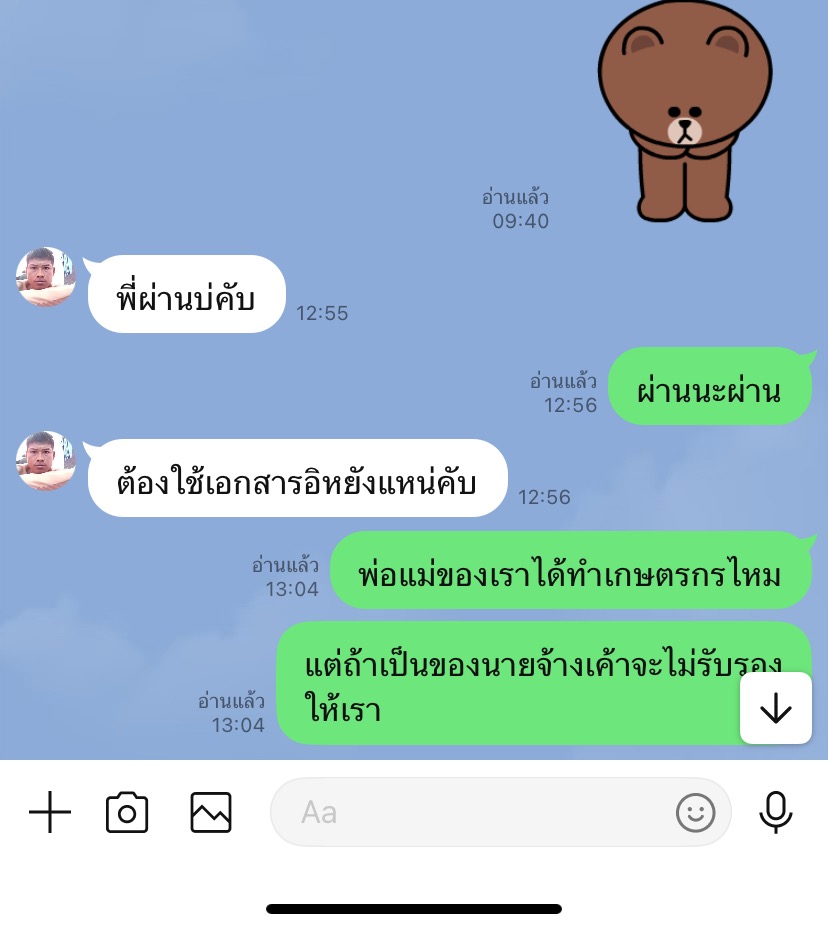Open the plus attachment menu
This screenshot has width=828, height=930.
coord(50,812)
